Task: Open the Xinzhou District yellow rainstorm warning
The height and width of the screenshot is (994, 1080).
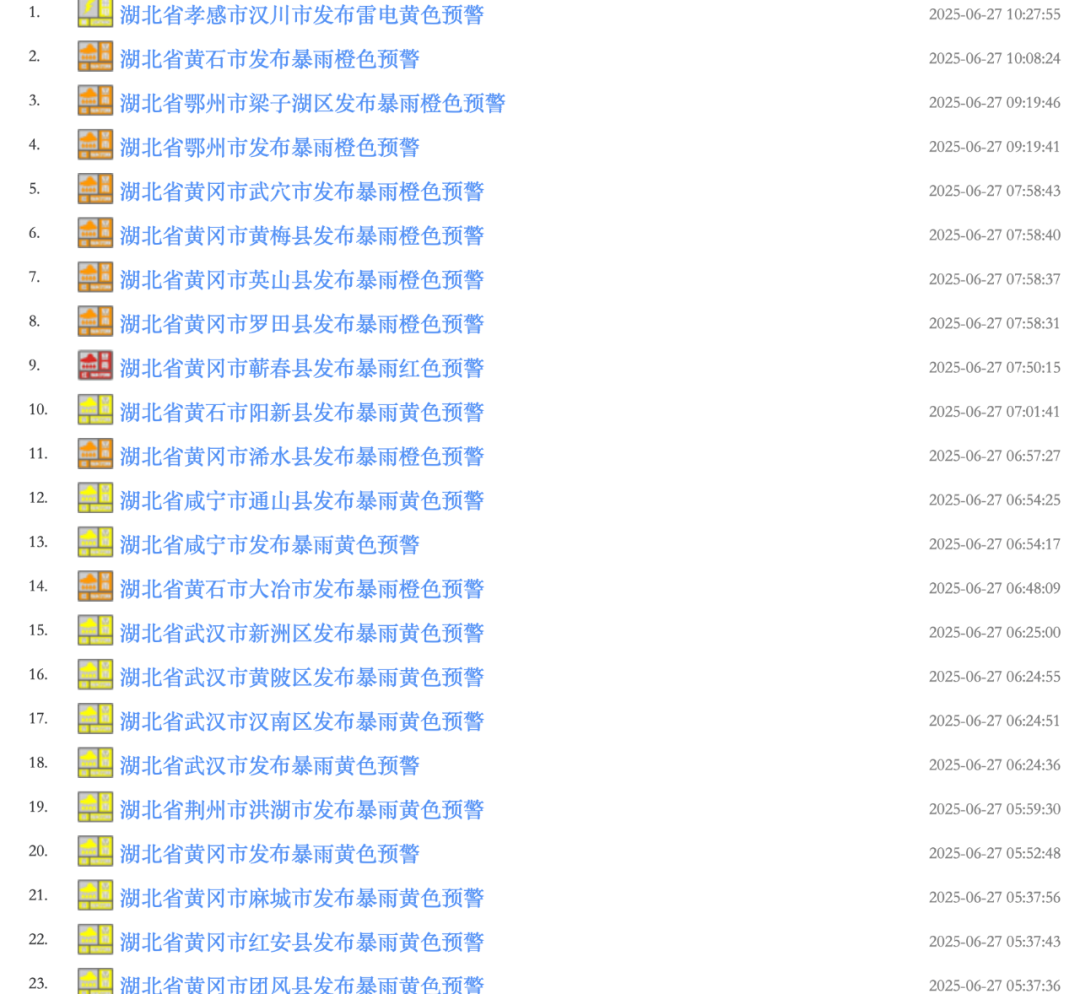Action: coord(301,632)
